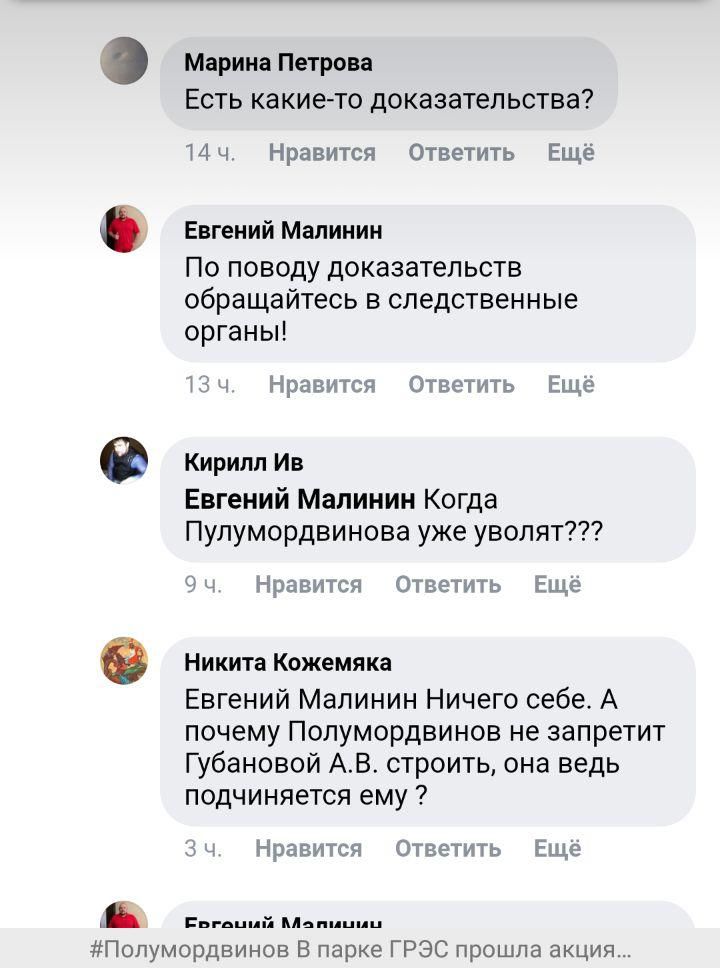The height and width of the screenshot is (968, 720).
Task: Open Ещё under Евгений Малинин's comment
Action: click(571, 385)
